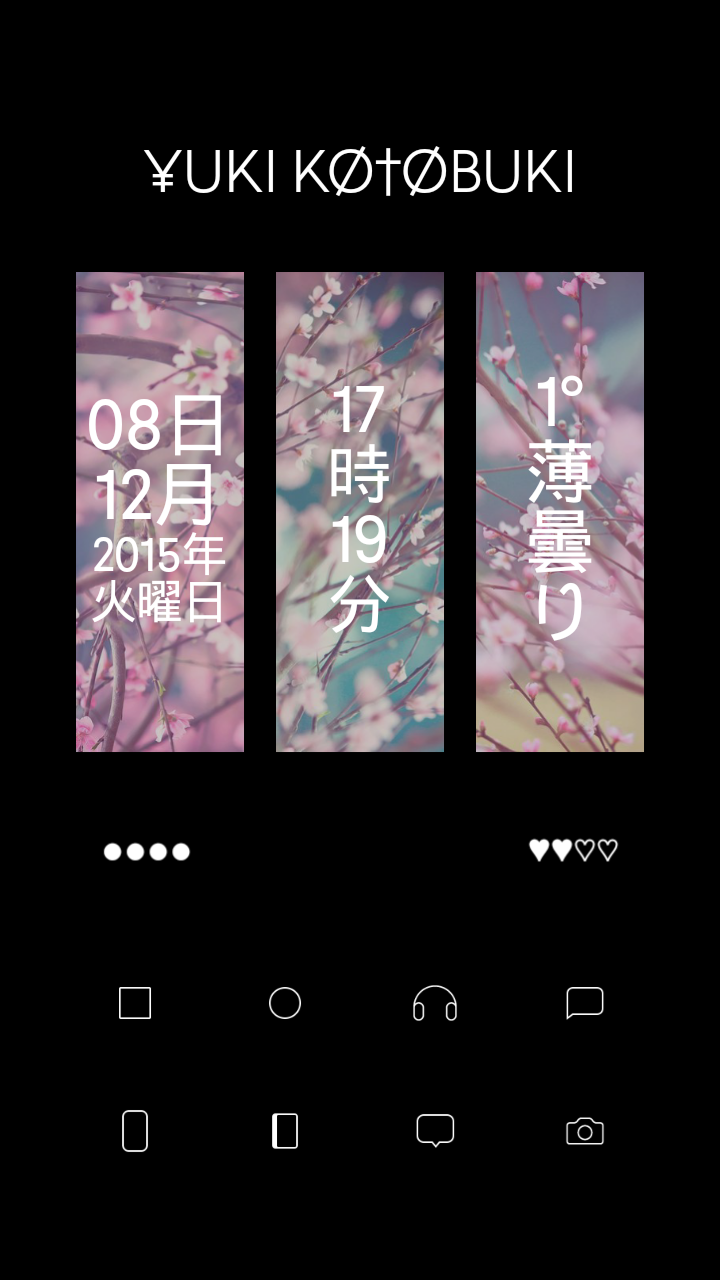This screenshot has width=720, height=1280.
Task: Open the square icon shortcut
Action: click(x=135, y=1003)
